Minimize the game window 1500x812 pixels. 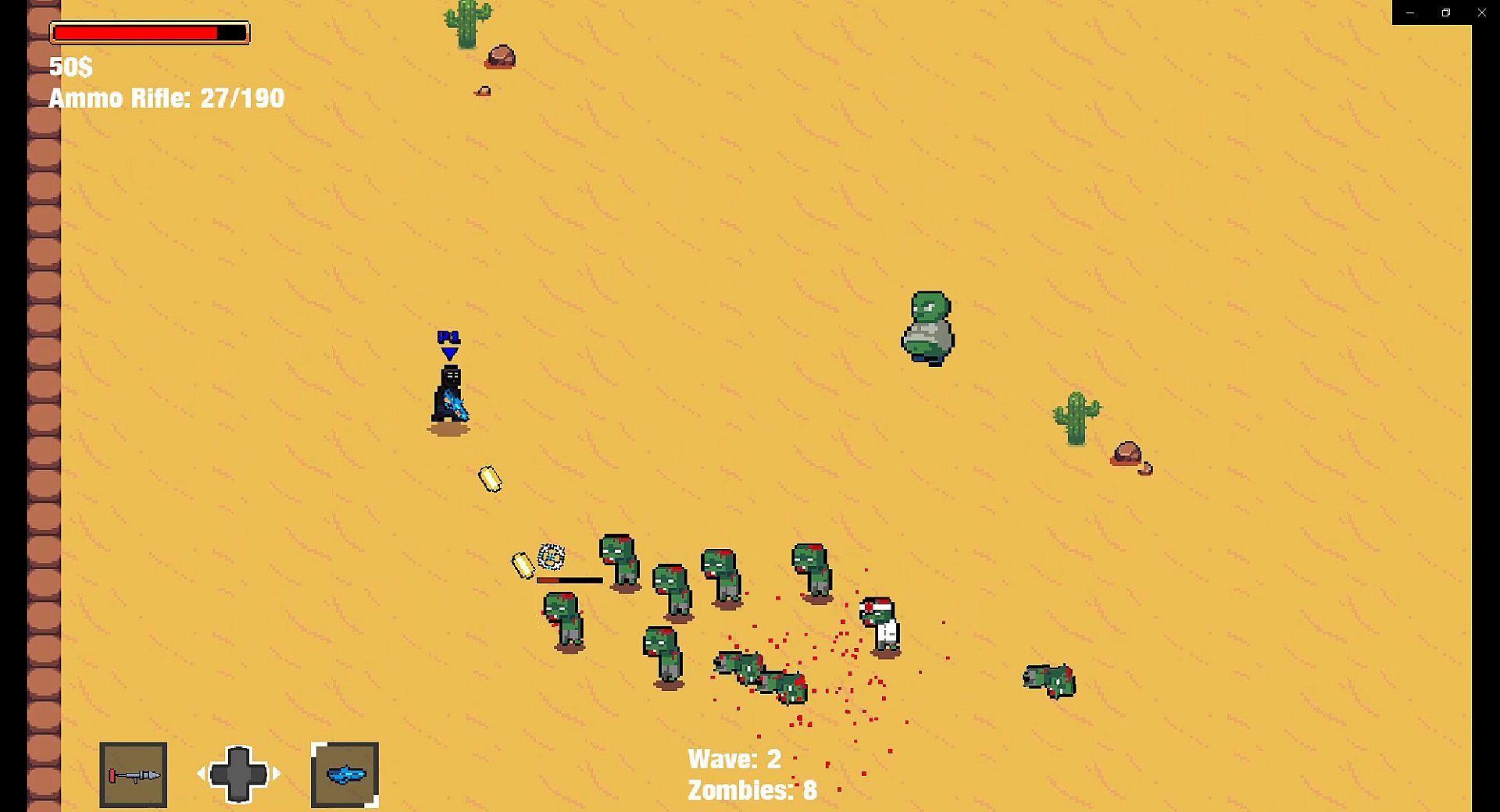tap(1410, 12)
